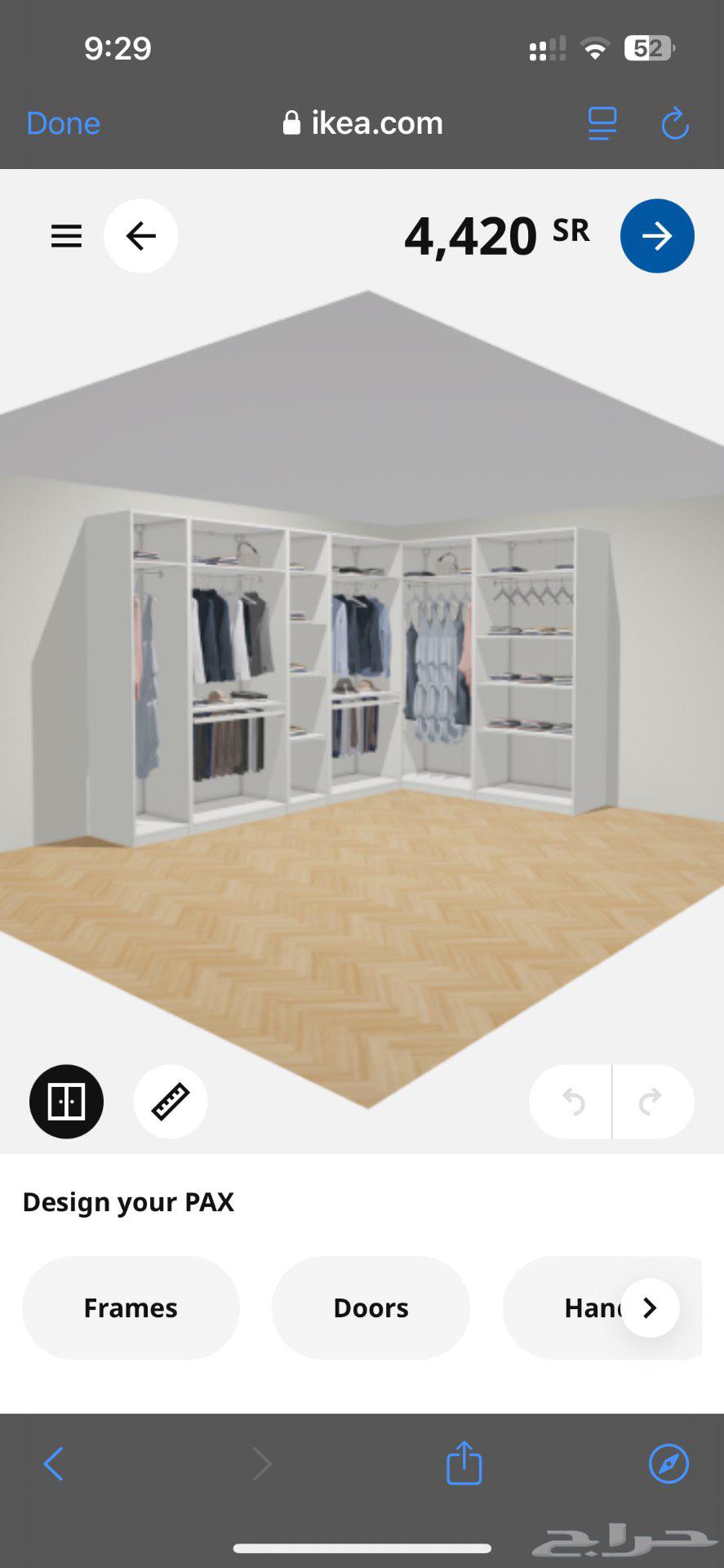Share this page
The width and height of the screenshot is (724, 1568).
[x=464, y=1462]
